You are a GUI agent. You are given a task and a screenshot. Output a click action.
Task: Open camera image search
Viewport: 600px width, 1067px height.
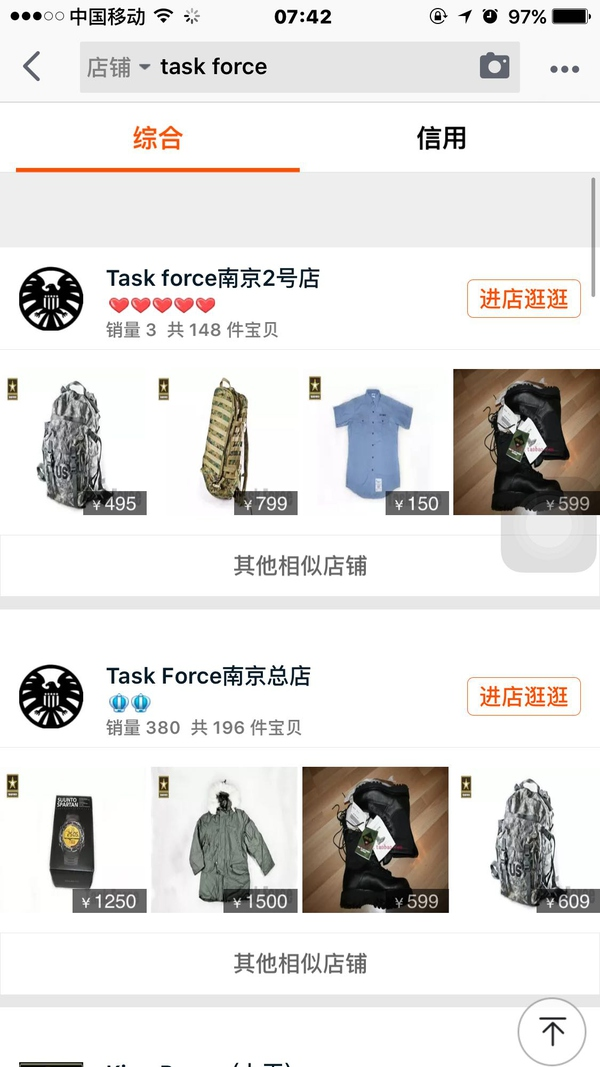coord(494,67)
